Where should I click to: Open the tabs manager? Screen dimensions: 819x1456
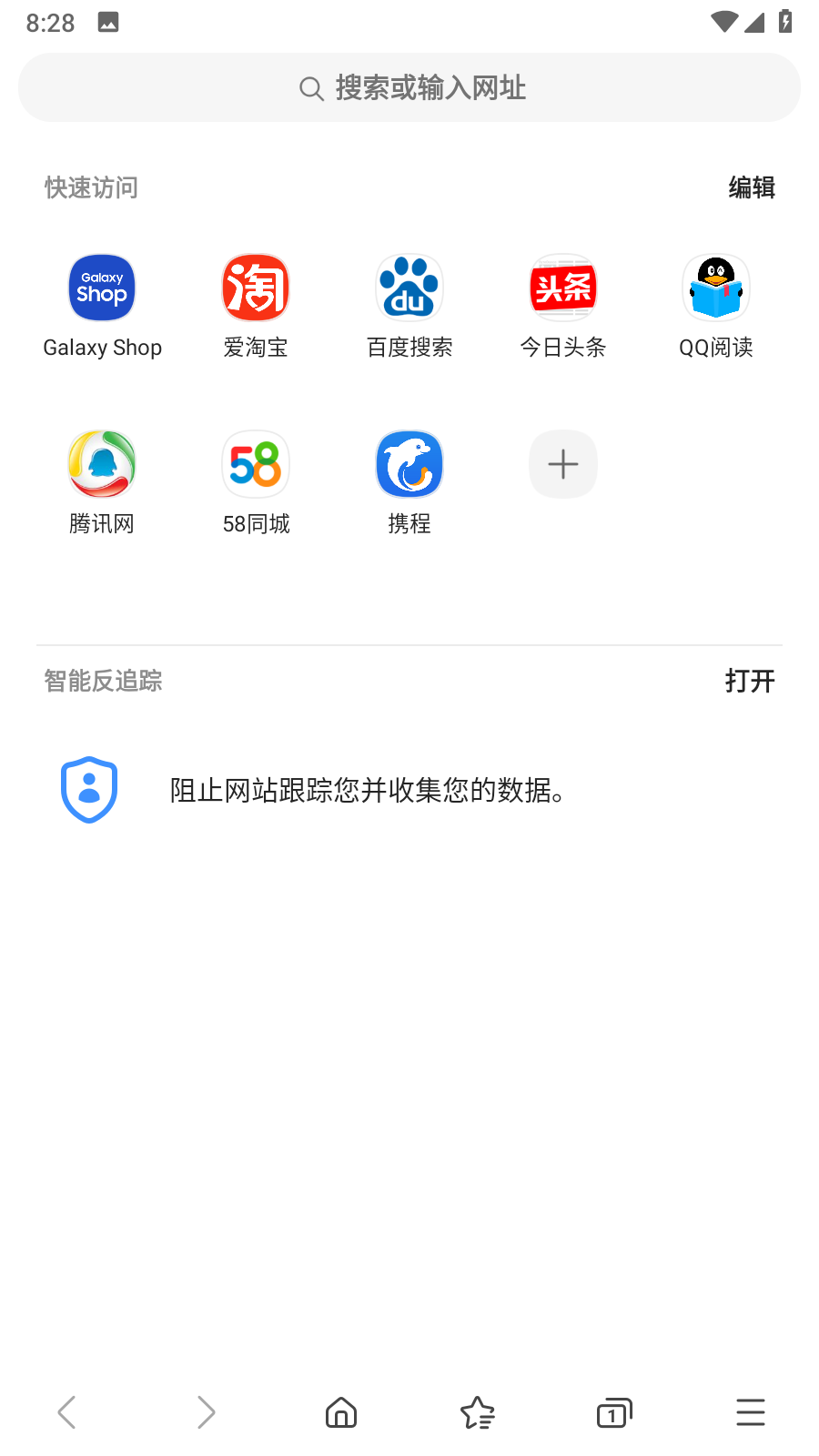point(614,1412)
